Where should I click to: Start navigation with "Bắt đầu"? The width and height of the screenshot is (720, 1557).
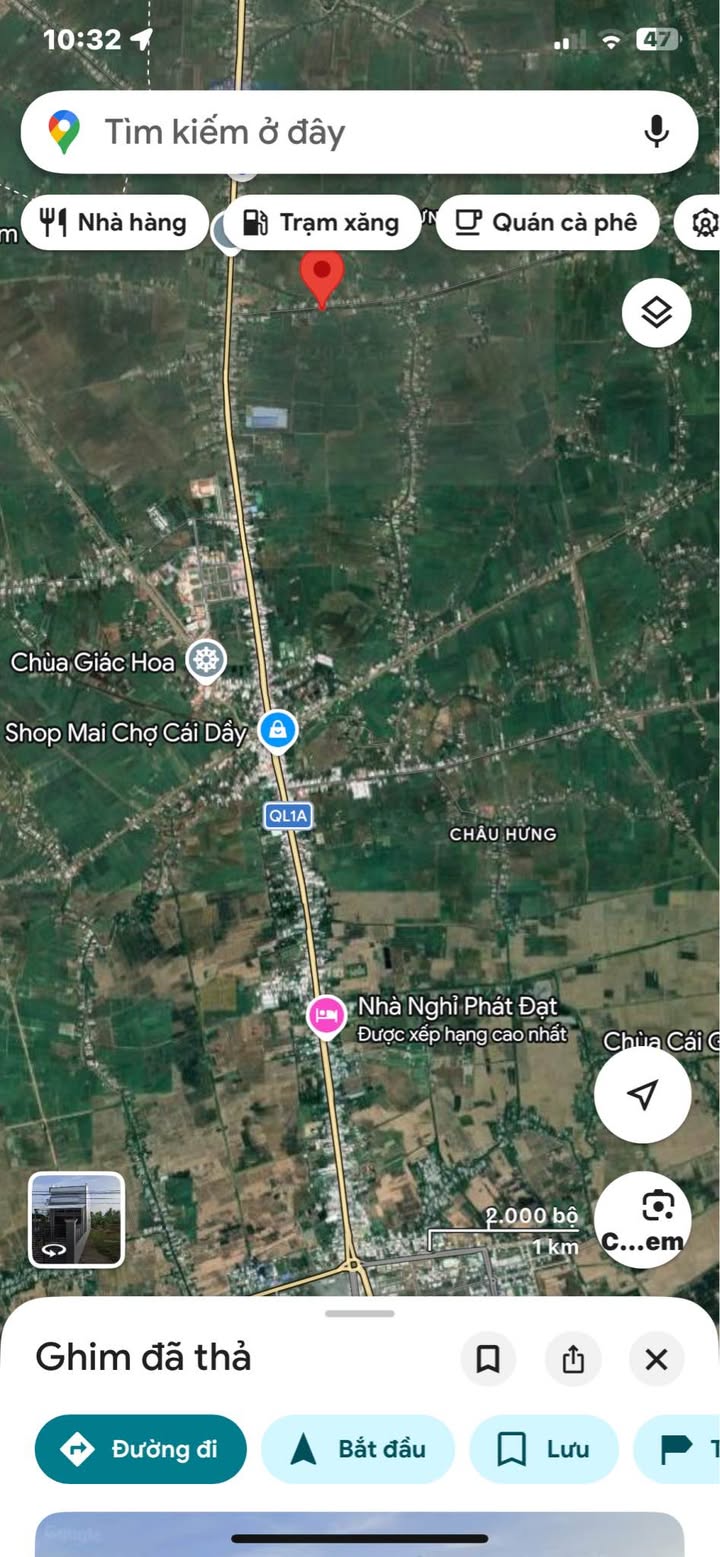click(x=358, y=1449)
